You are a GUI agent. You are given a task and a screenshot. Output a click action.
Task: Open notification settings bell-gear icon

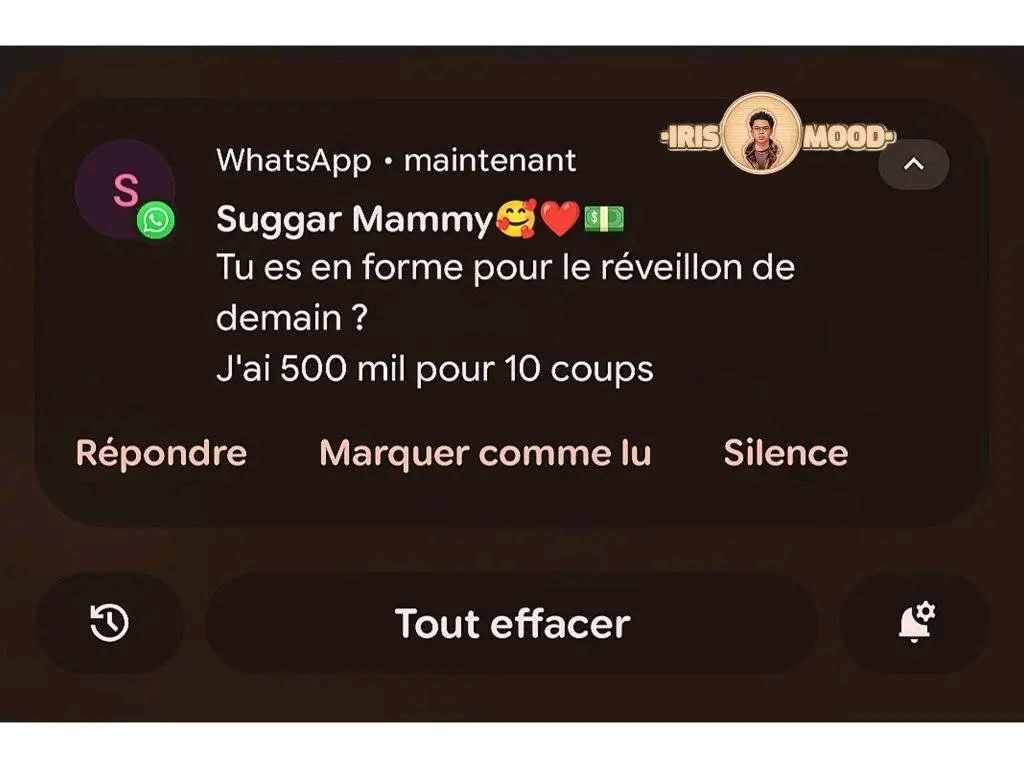point(915,622)
